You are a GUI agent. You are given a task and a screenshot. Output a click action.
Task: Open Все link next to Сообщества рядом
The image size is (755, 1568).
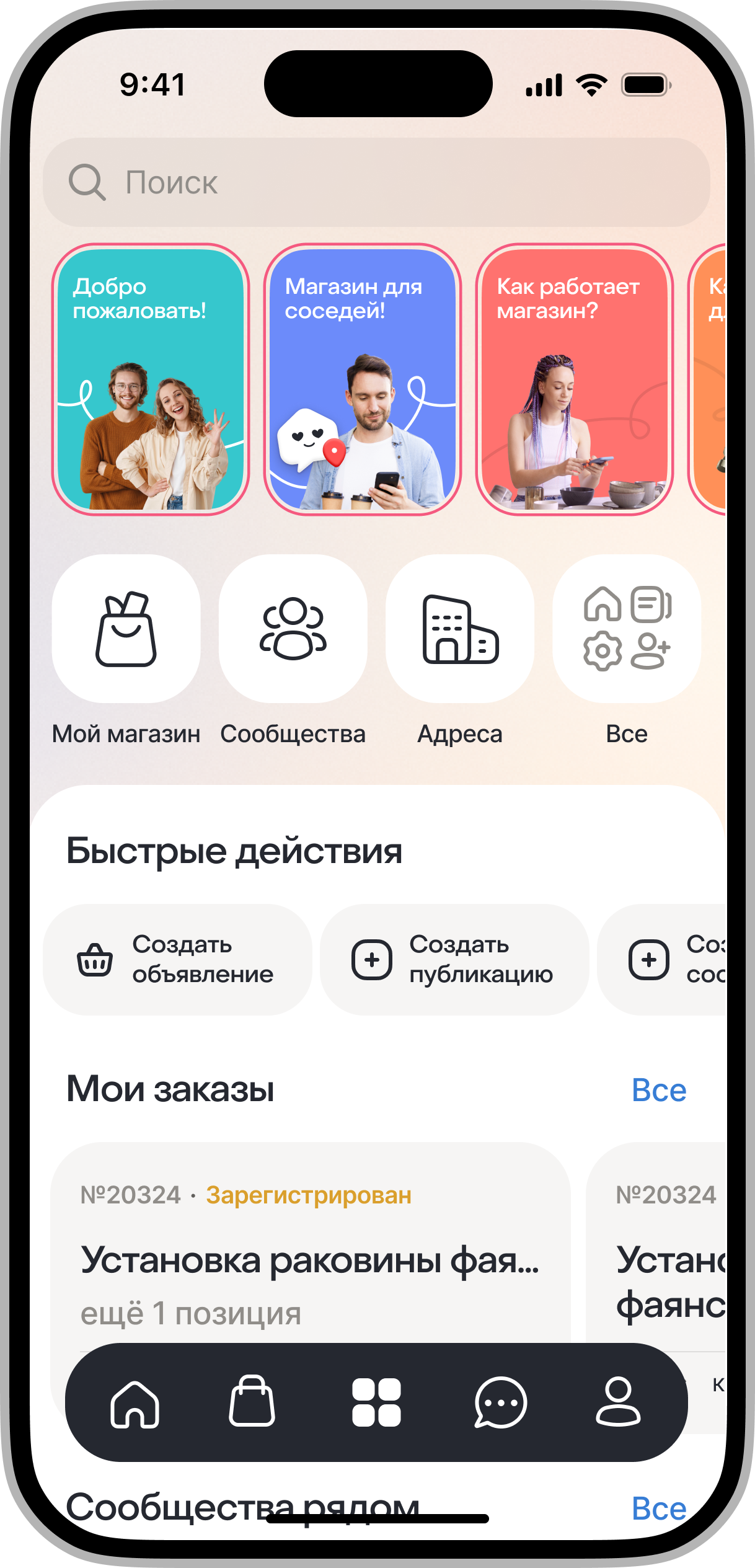pos(658,1508)
